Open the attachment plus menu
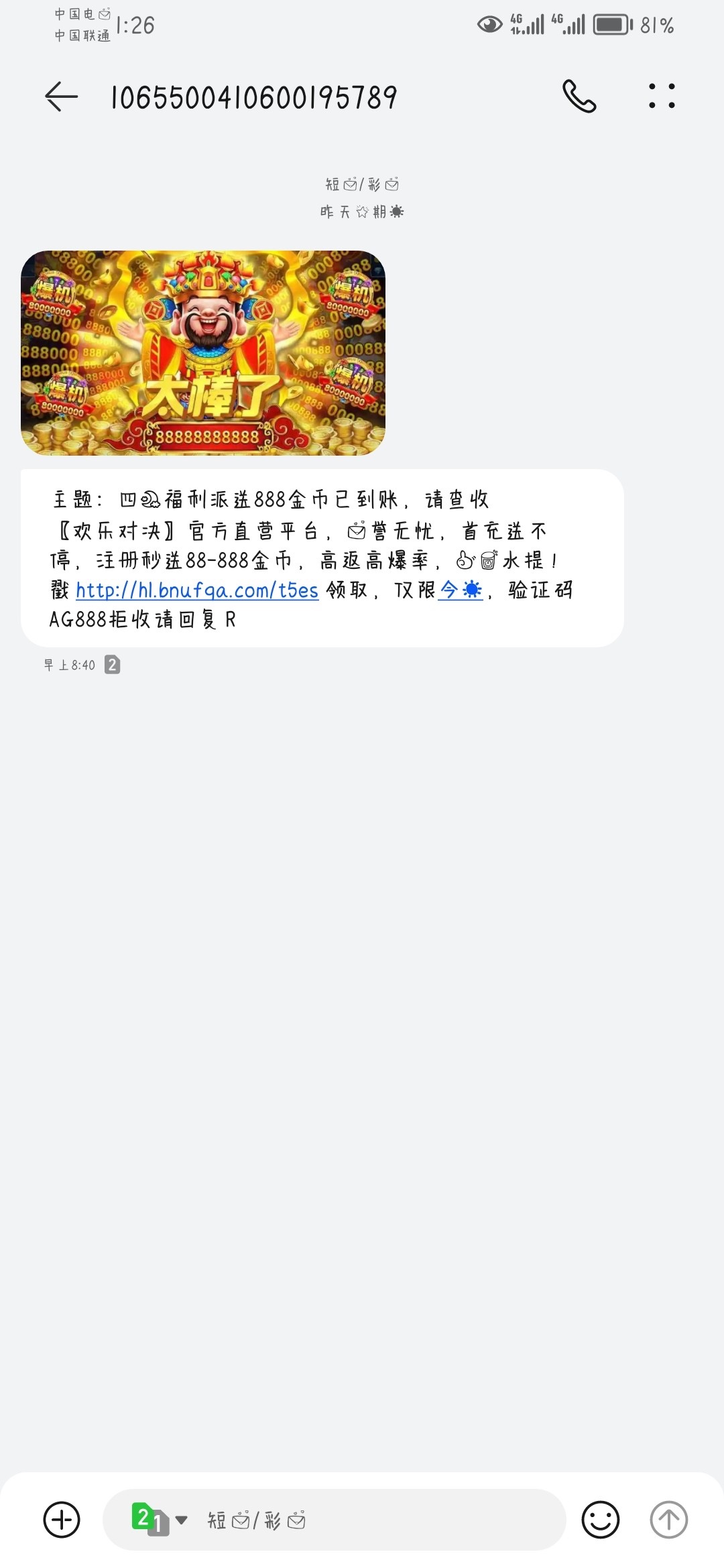724x1568 pixels. point(62,1519)
